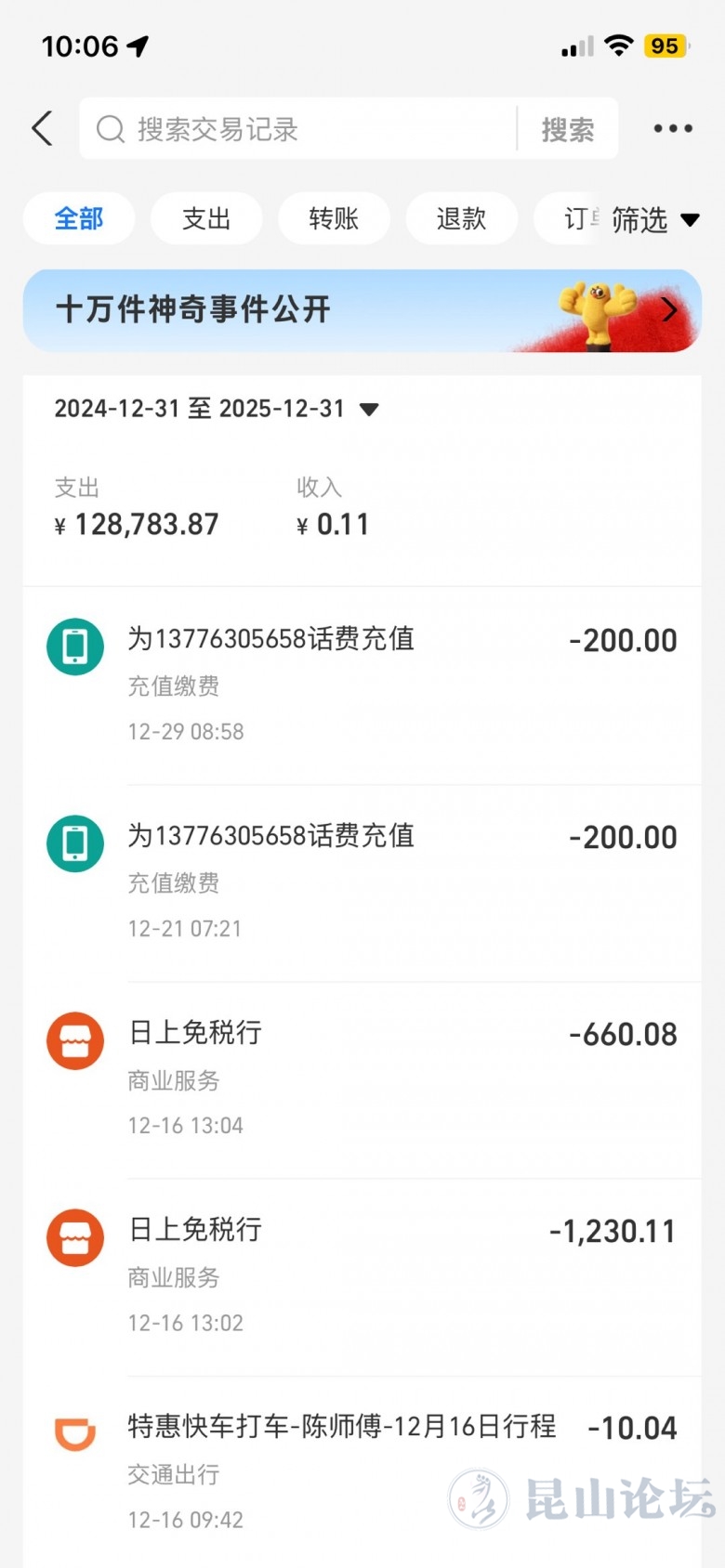Expand the 2024-12-31 至 2025-12-31 date range
Image resolution: width=725 pixels, height=1568 pixels.
[216, 409]
